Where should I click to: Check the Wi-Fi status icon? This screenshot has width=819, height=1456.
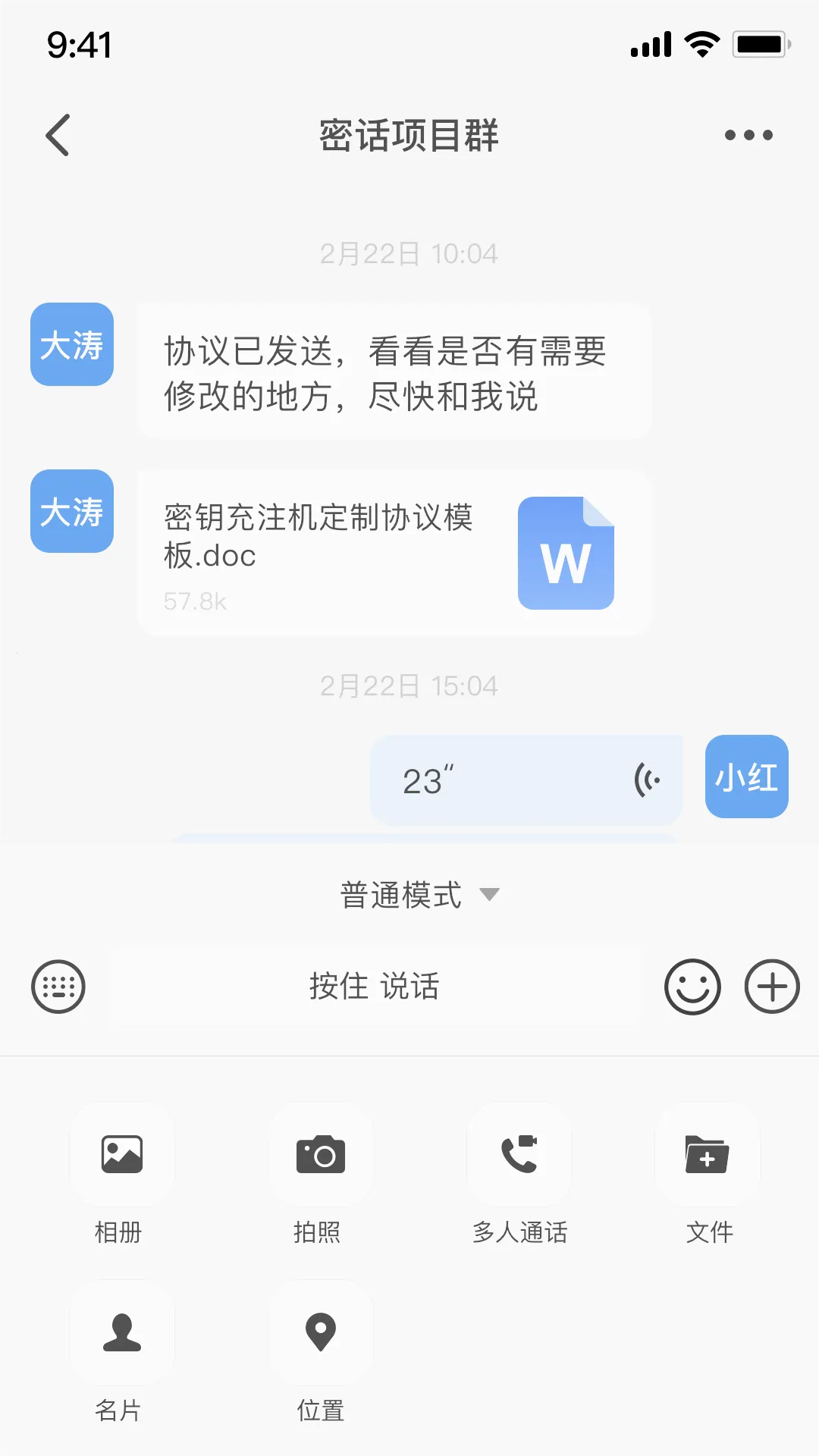pyautogui.click(x=701, y=44)
